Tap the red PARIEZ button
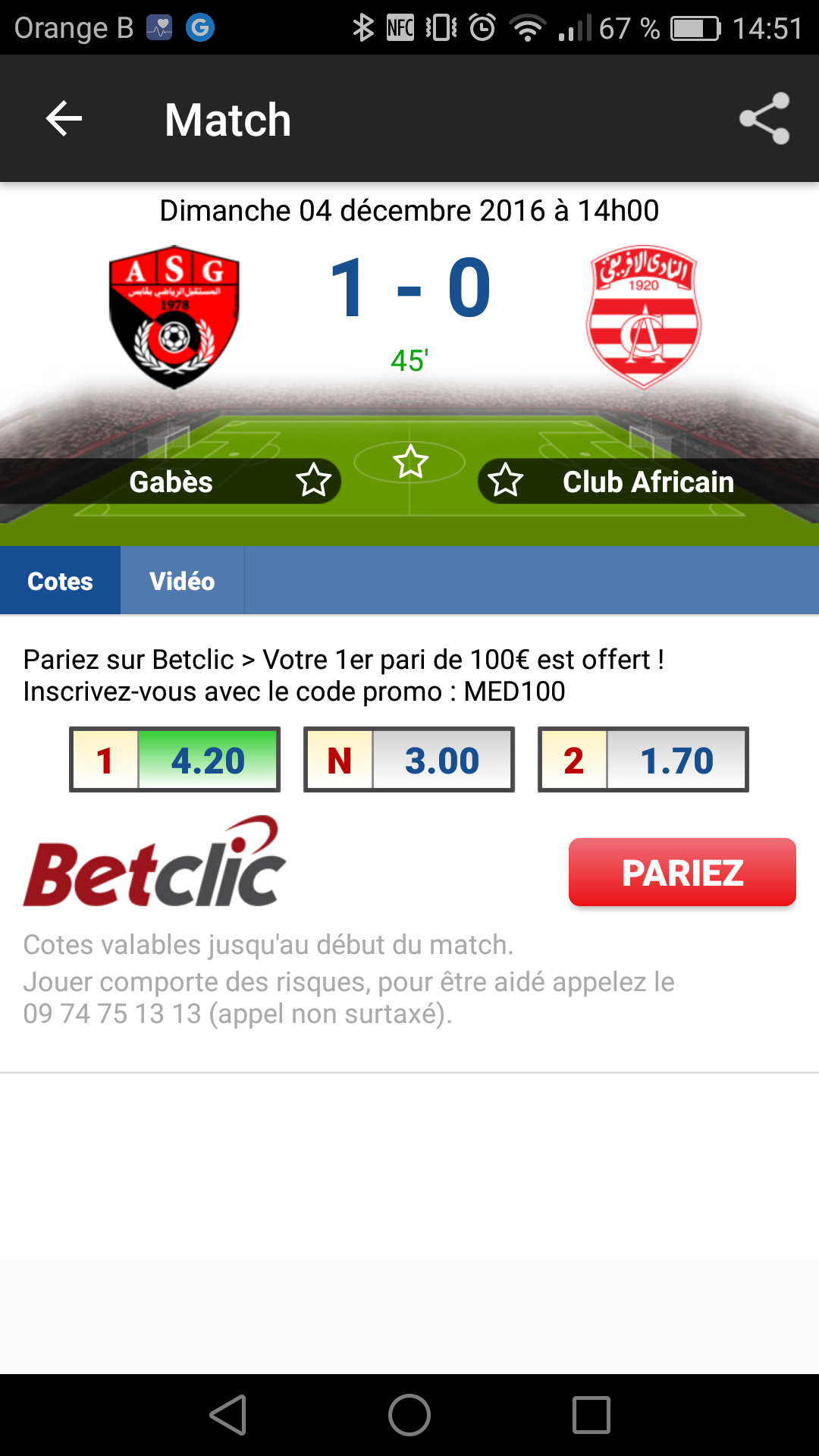The height and width of the screenshot is (1456, 819). point(682,872)
